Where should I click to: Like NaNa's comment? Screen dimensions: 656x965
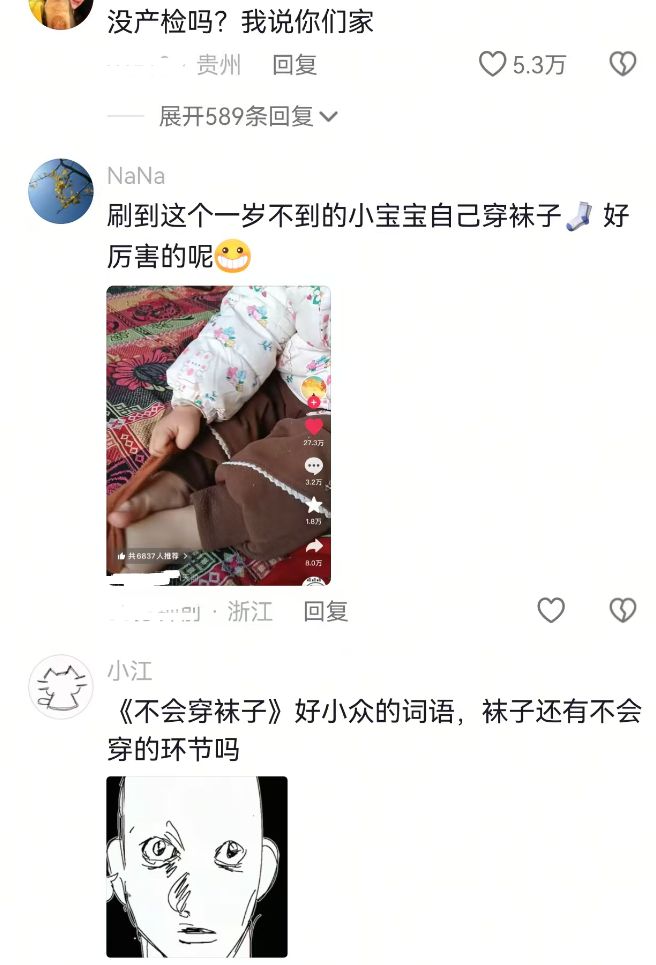tap(551, 611)
